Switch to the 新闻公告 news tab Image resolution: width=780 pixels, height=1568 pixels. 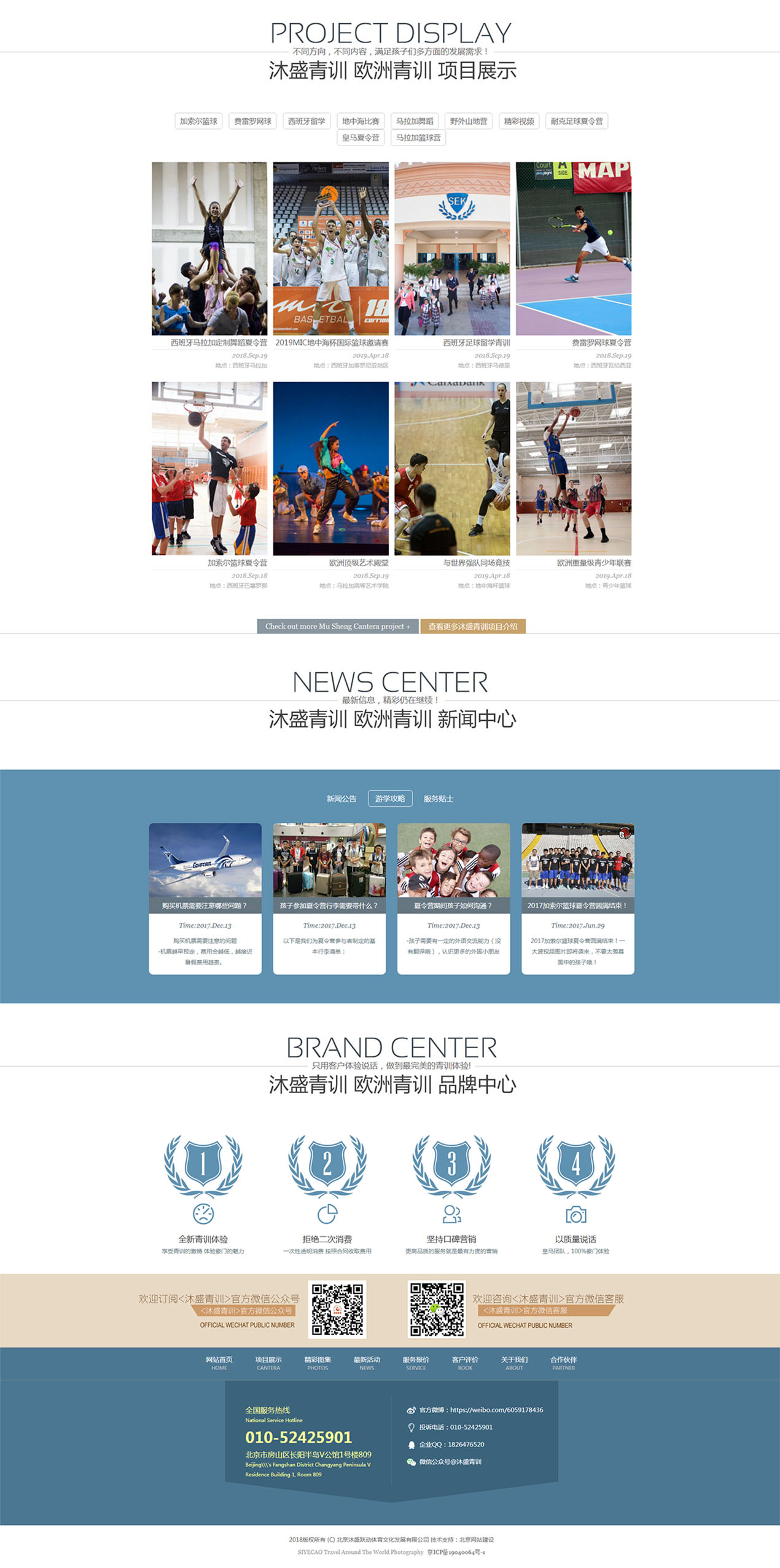[x=341, y=799]
